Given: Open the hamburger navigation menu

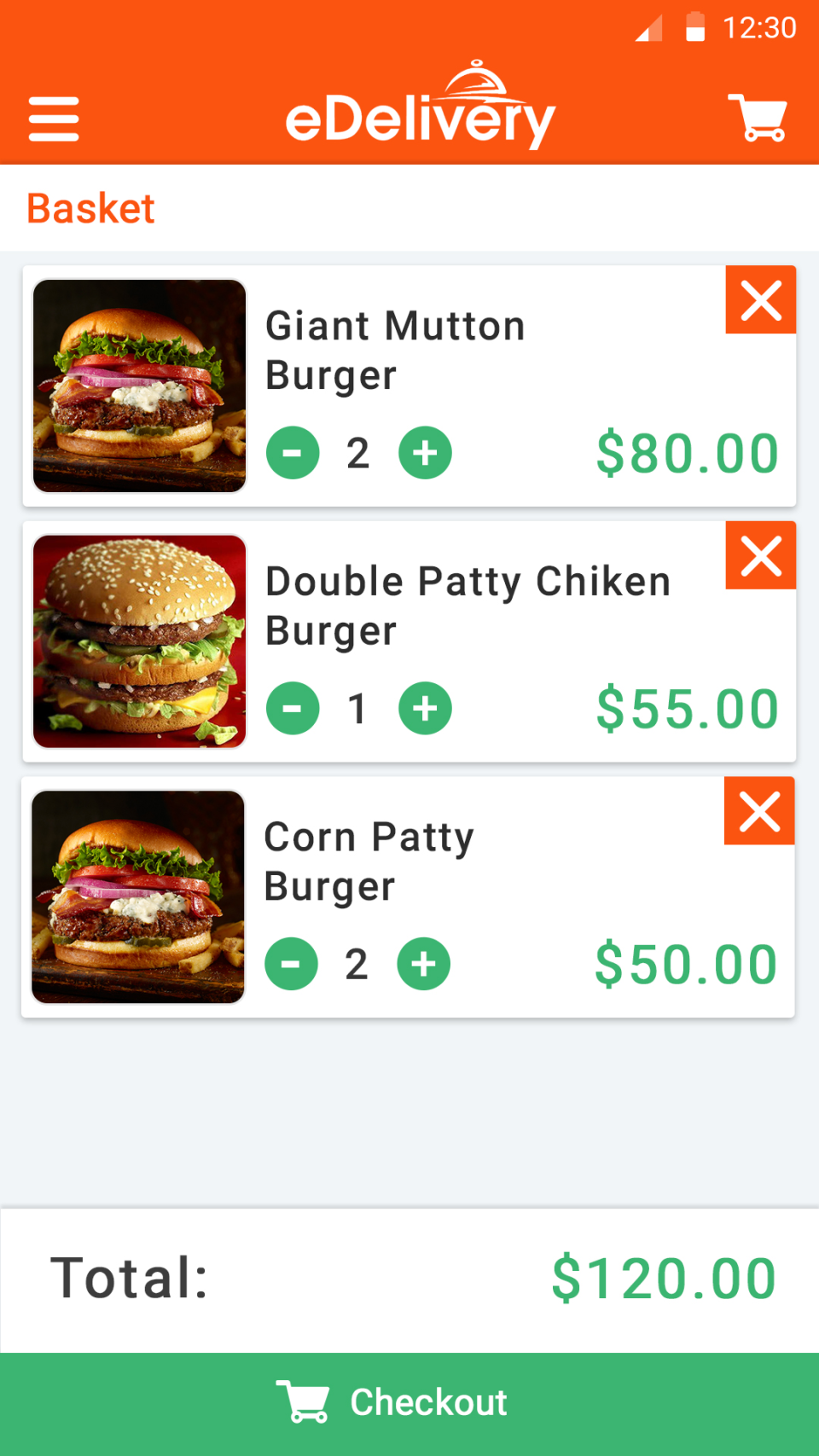Looking at the screenshot, I should pos(54,118).
